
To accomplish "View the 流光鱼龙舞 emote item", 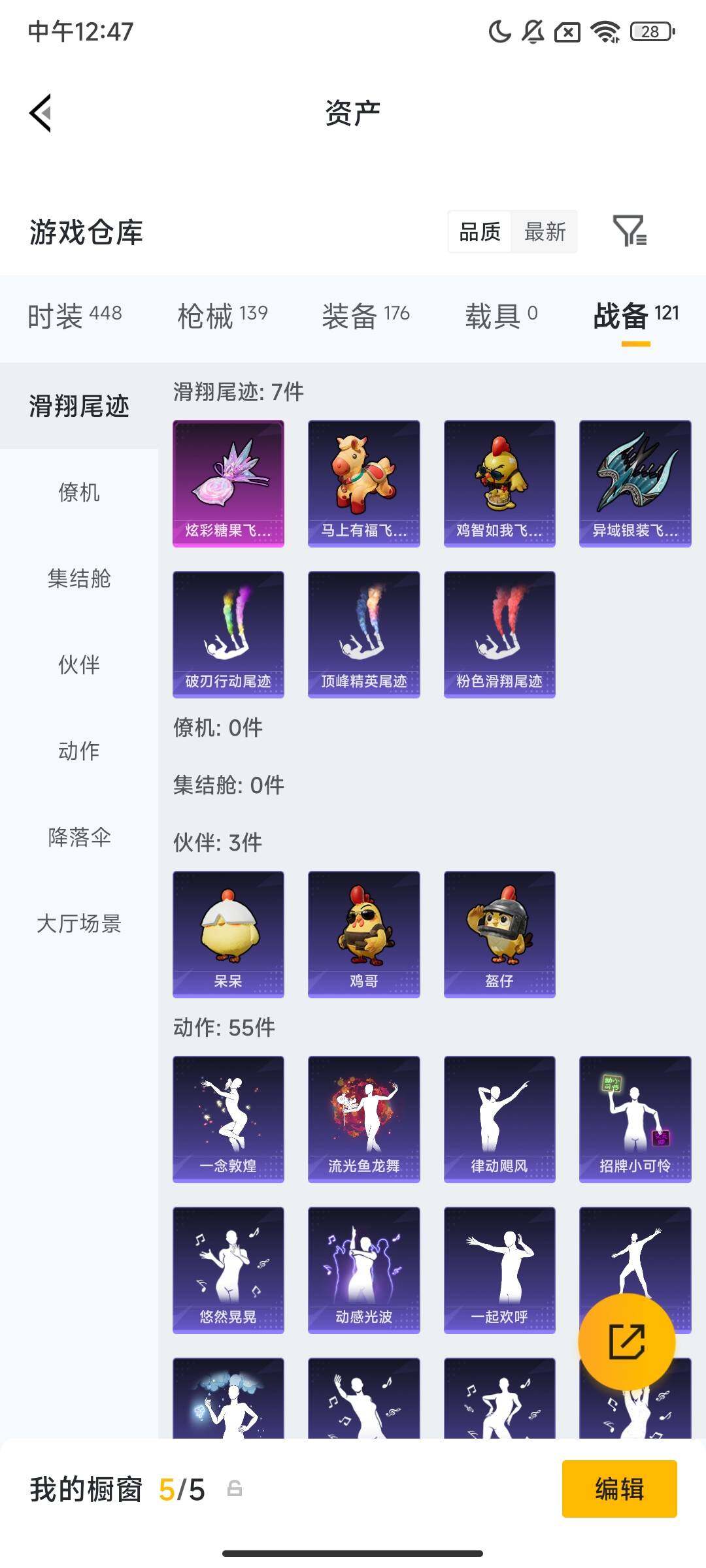I will coord(363,1119).
